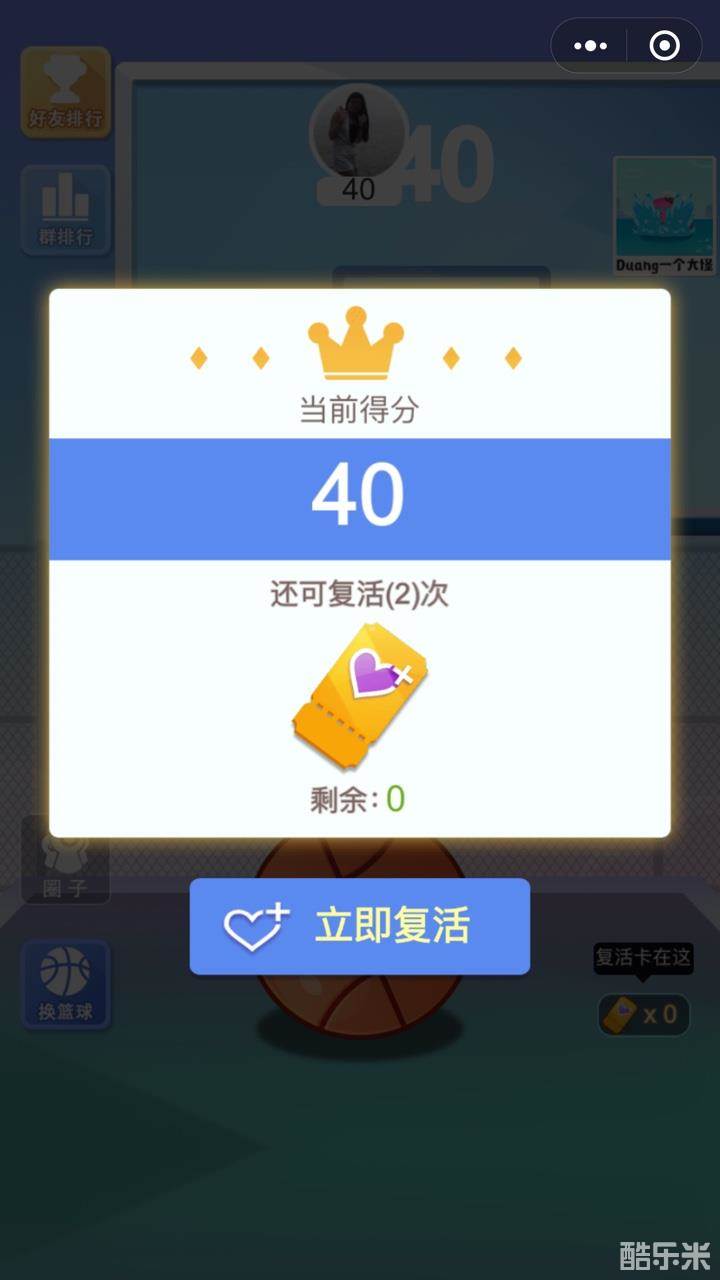
Task: Click the 复活卡在这 tooltip bubble
Action: click(643, 957)
